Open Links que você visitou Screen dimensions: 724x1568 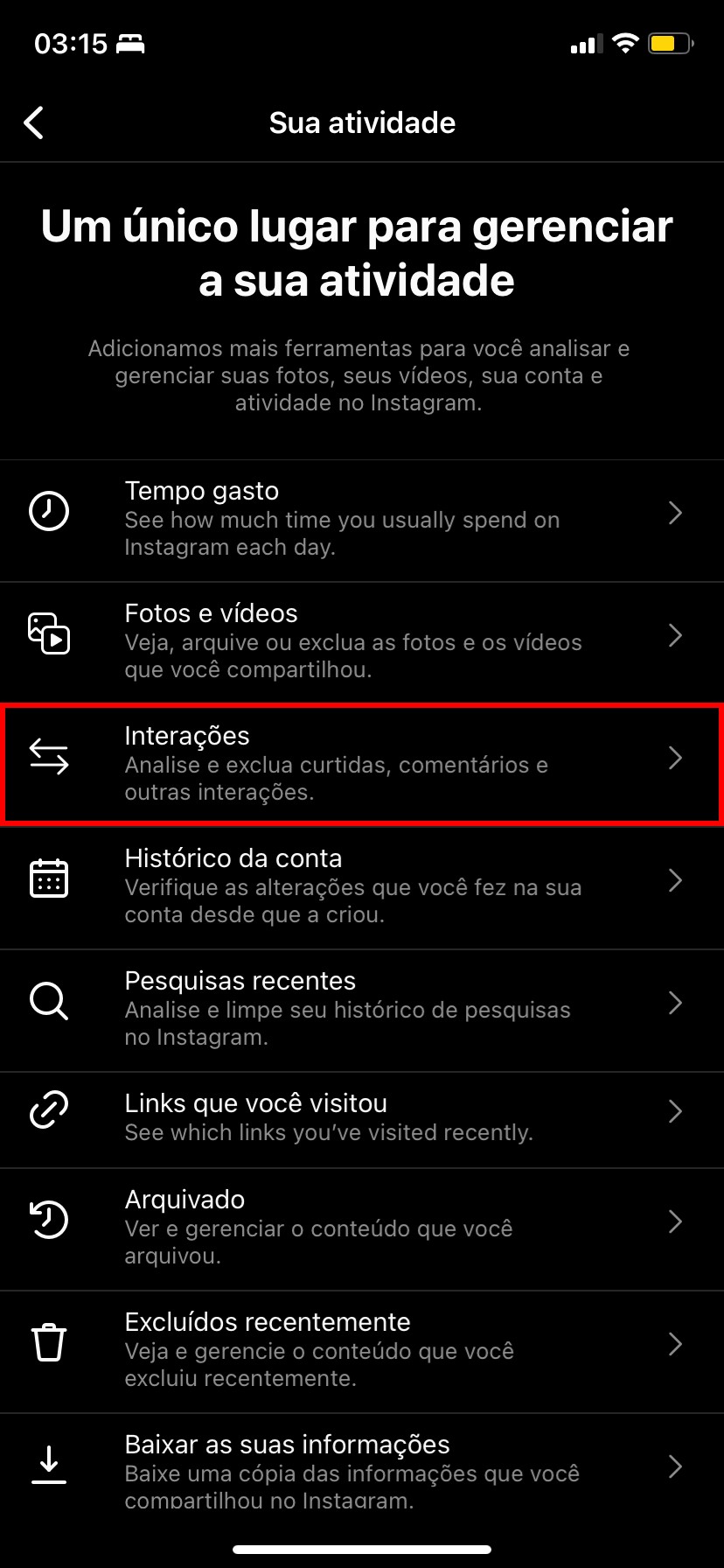(362, 1117)
